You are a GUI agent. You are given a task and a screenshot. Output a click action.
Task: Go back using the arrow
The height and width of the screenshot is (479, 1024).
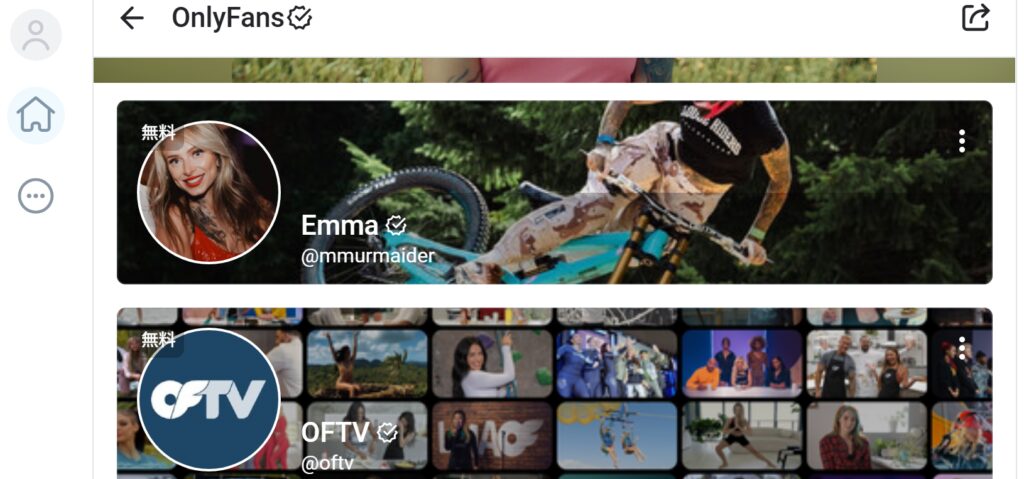pyautogui.click(x=131, y=18)
